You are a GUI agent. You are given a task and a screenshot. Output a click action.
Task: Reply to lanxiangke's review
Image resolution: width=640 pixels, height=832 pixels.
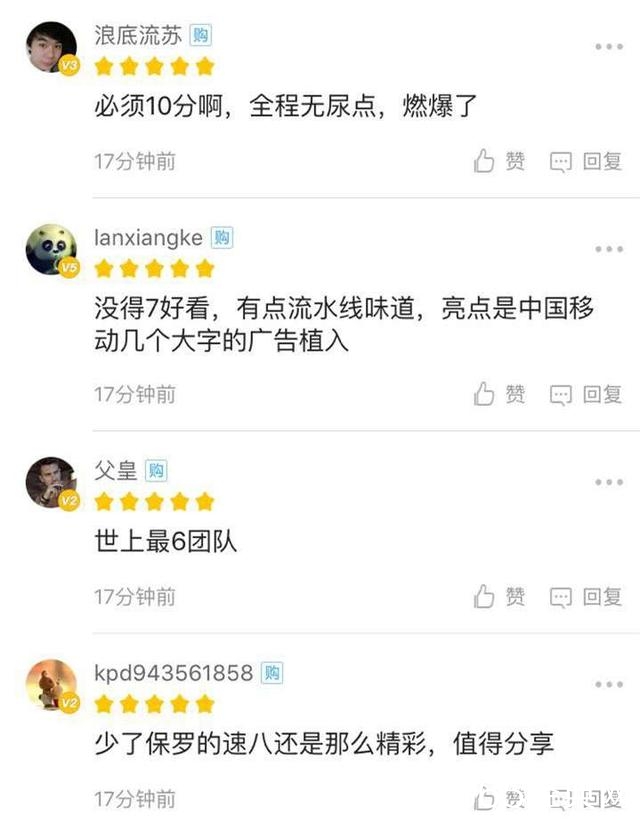click(587, 394)
